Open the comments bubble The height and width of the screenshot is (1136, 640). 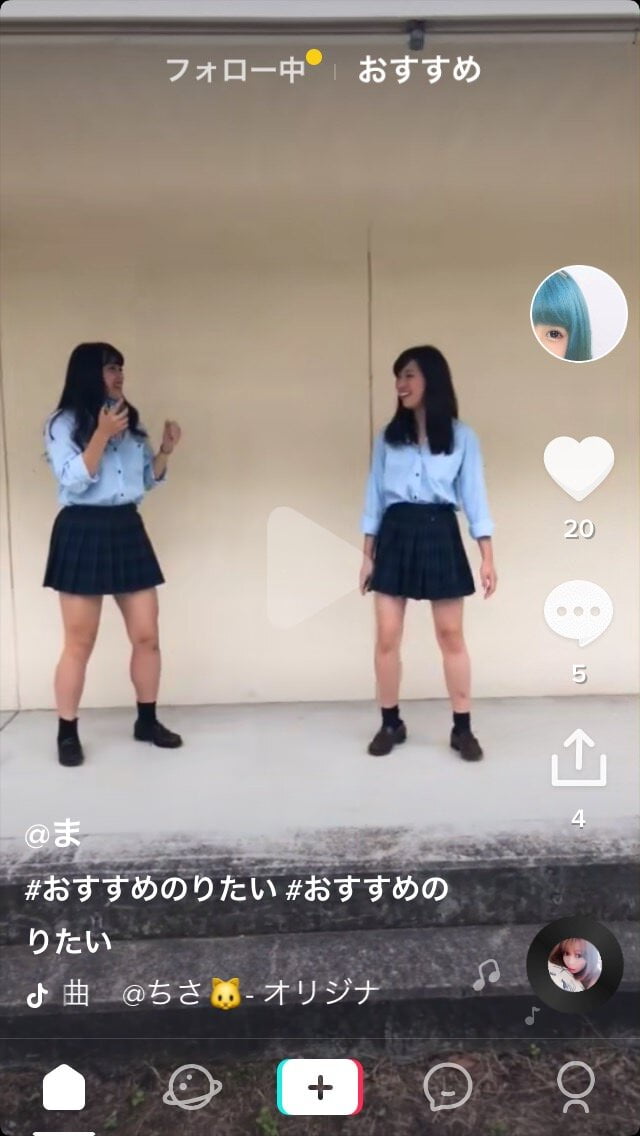tap(578, 613)
